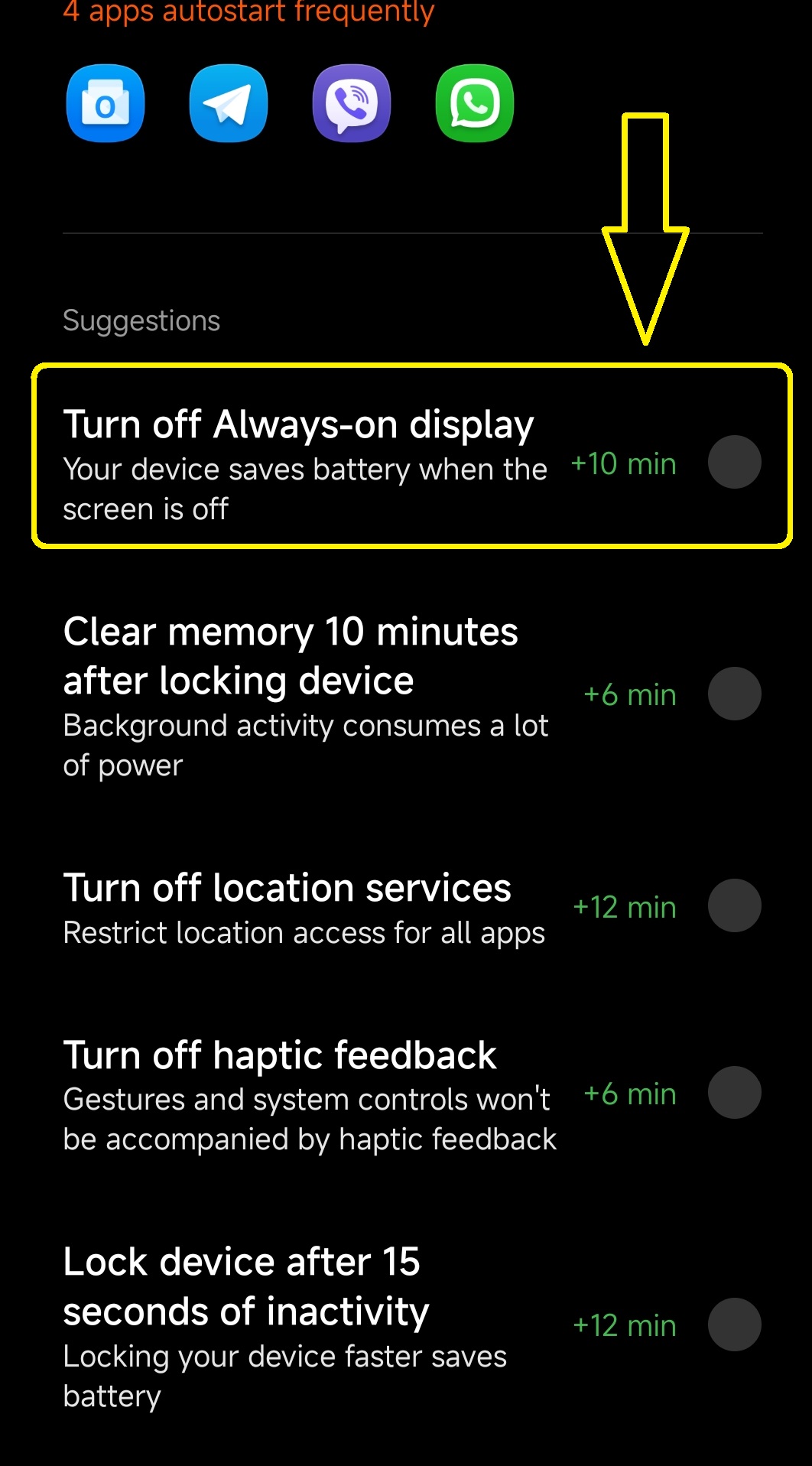Open the WhatsApp autostart app icon
The image size is (812, 1466).
[475, 103]
